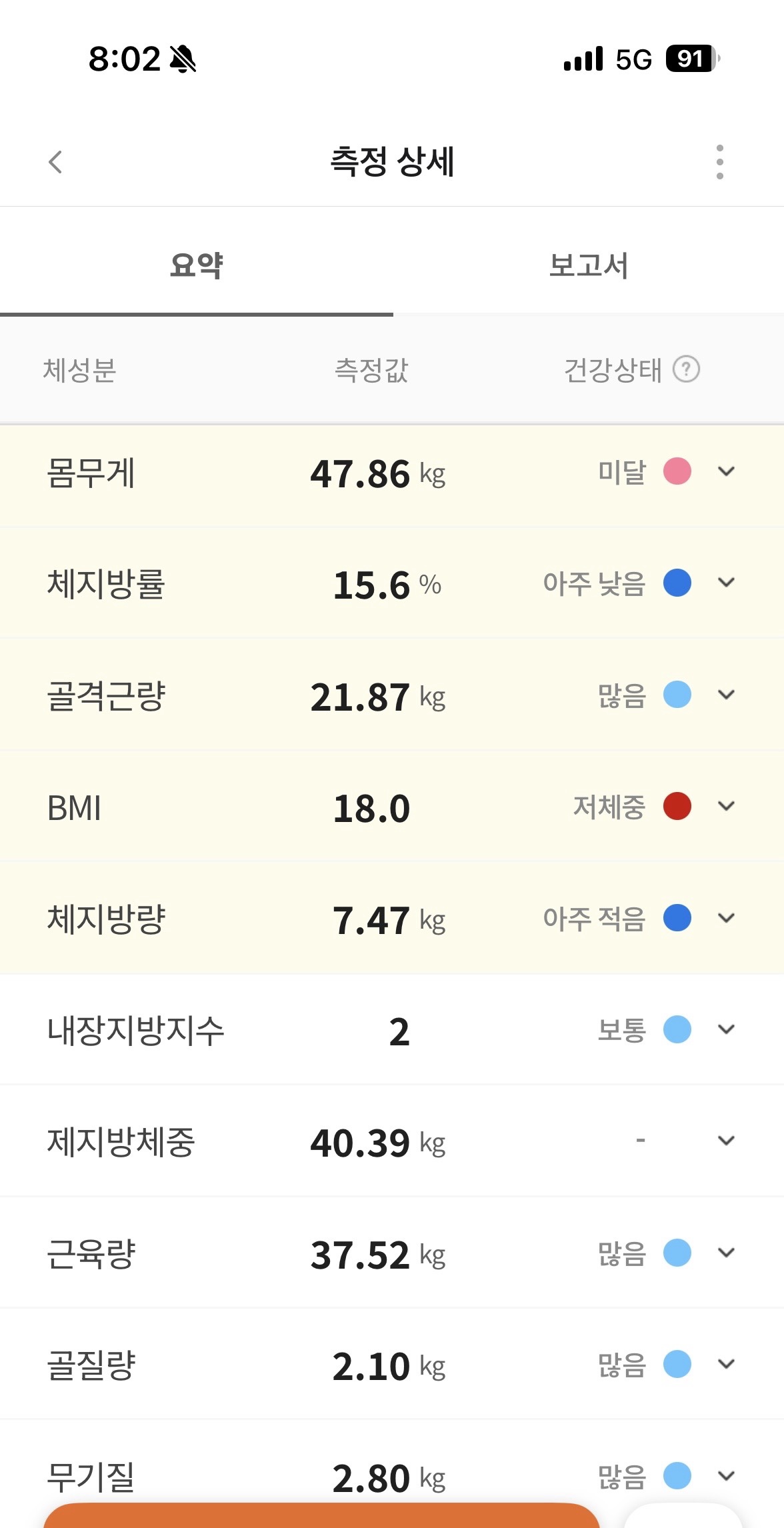Screen dimensions: 784x1528
Task: Select the 요약 tab
Action: click(x=196, y=265)
